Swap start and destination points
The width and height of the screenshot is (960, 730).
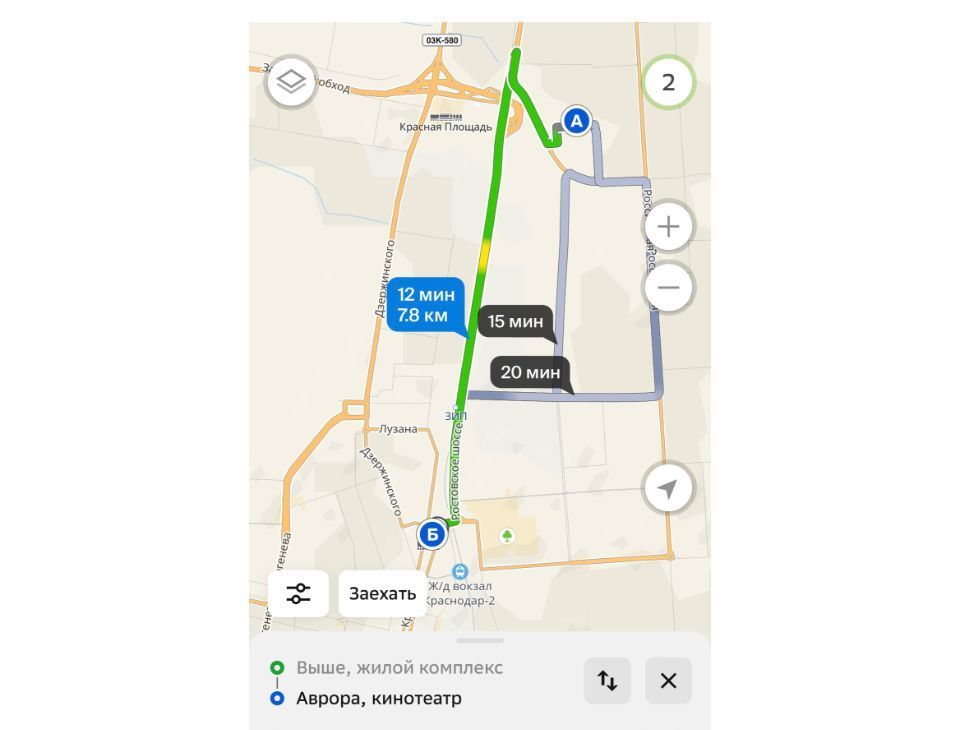click(607, 681)
